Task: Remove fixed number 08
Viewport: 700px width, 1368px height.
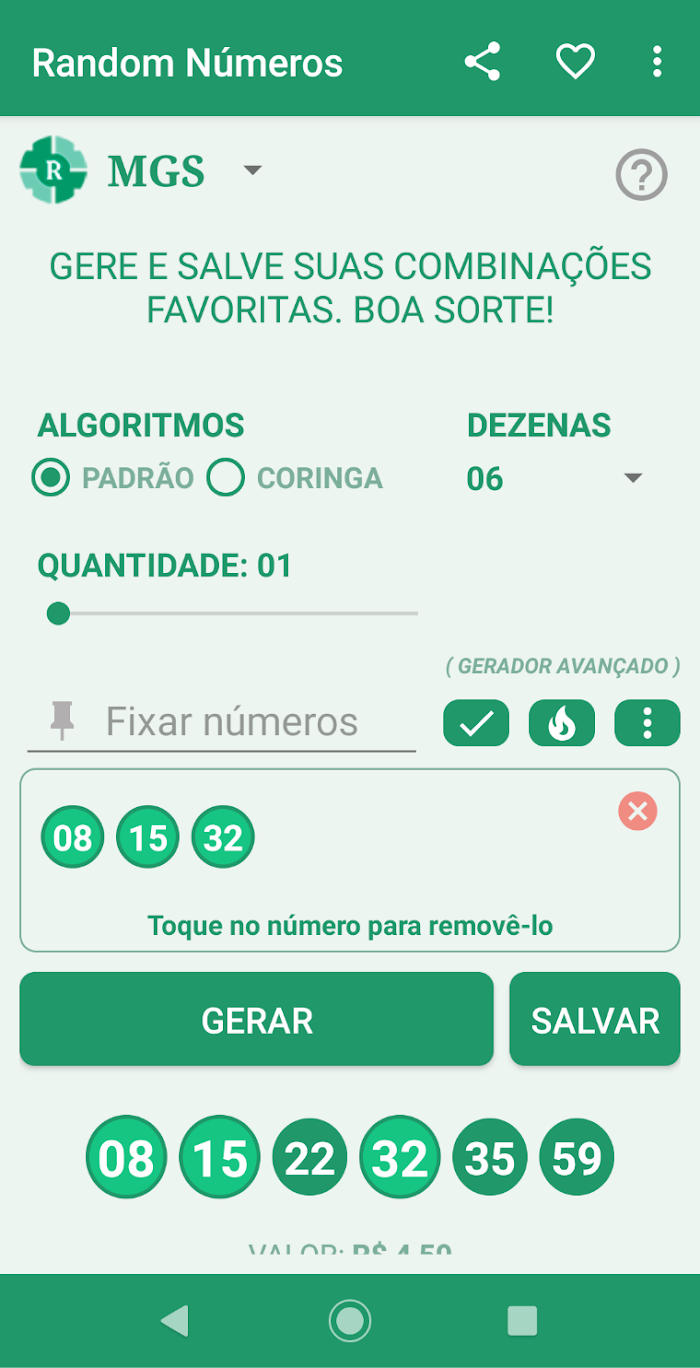Action: pos(72,837)
